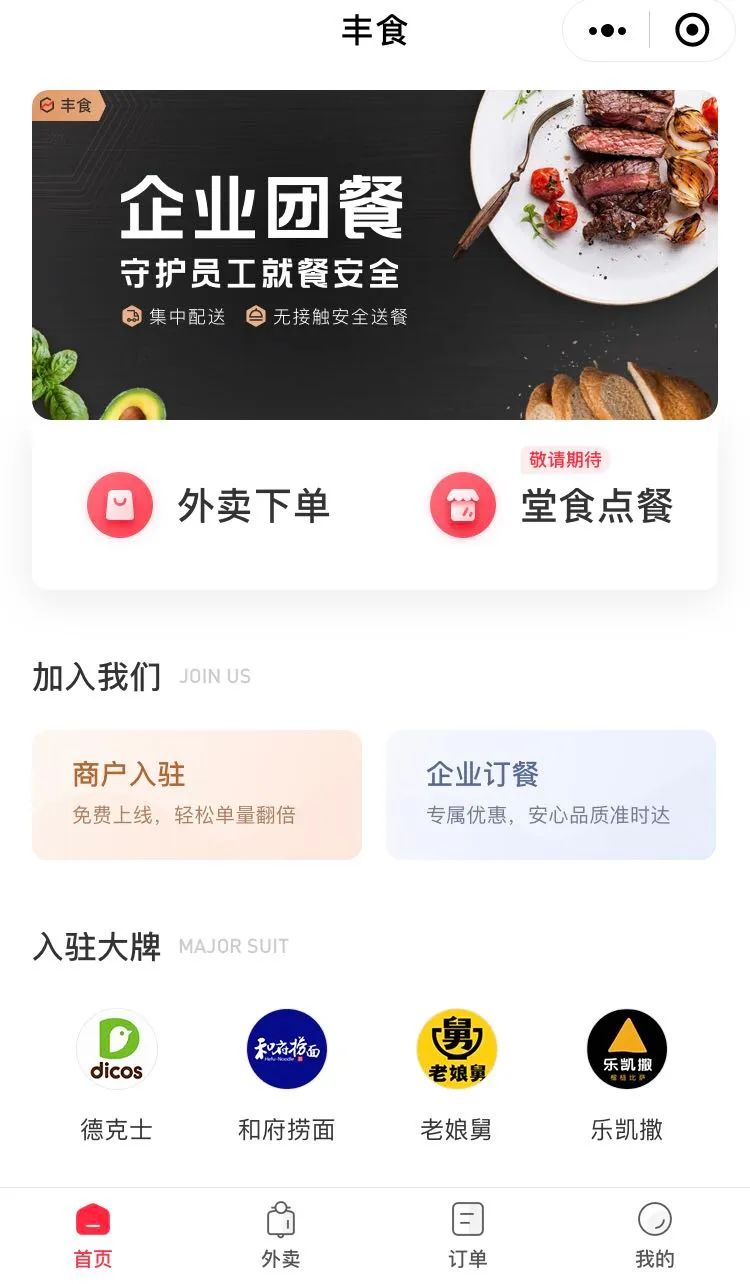This screenshot has height=1284, width=750.
Task: Open the 德克士 brand
Action: (117, 1049)
